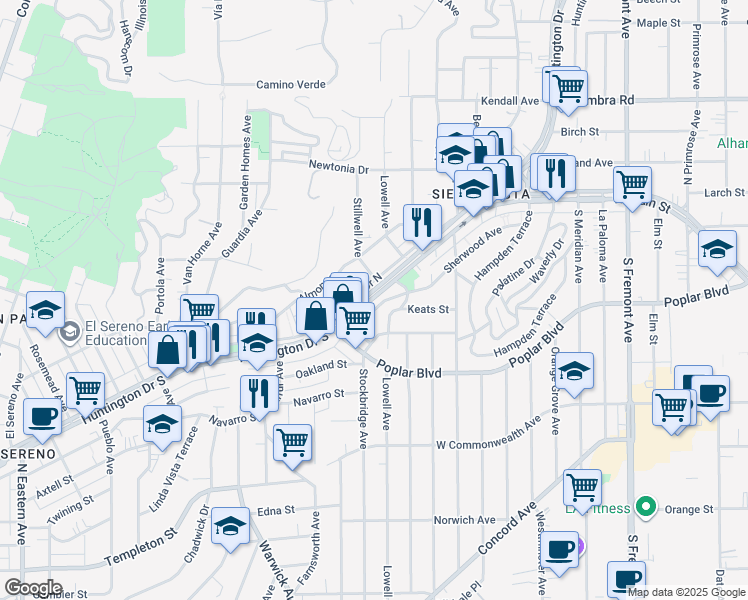Screen dimensions: 748x600
Task: Select the shopping cart marker beside Keats St
Action: pos(355,321)
